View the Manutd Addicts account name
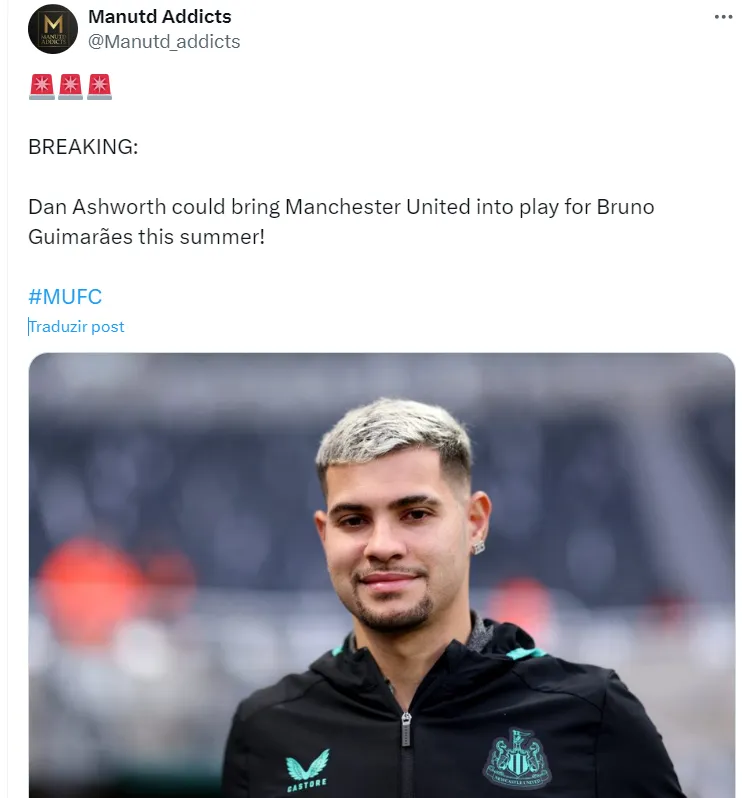 (160, 17)
